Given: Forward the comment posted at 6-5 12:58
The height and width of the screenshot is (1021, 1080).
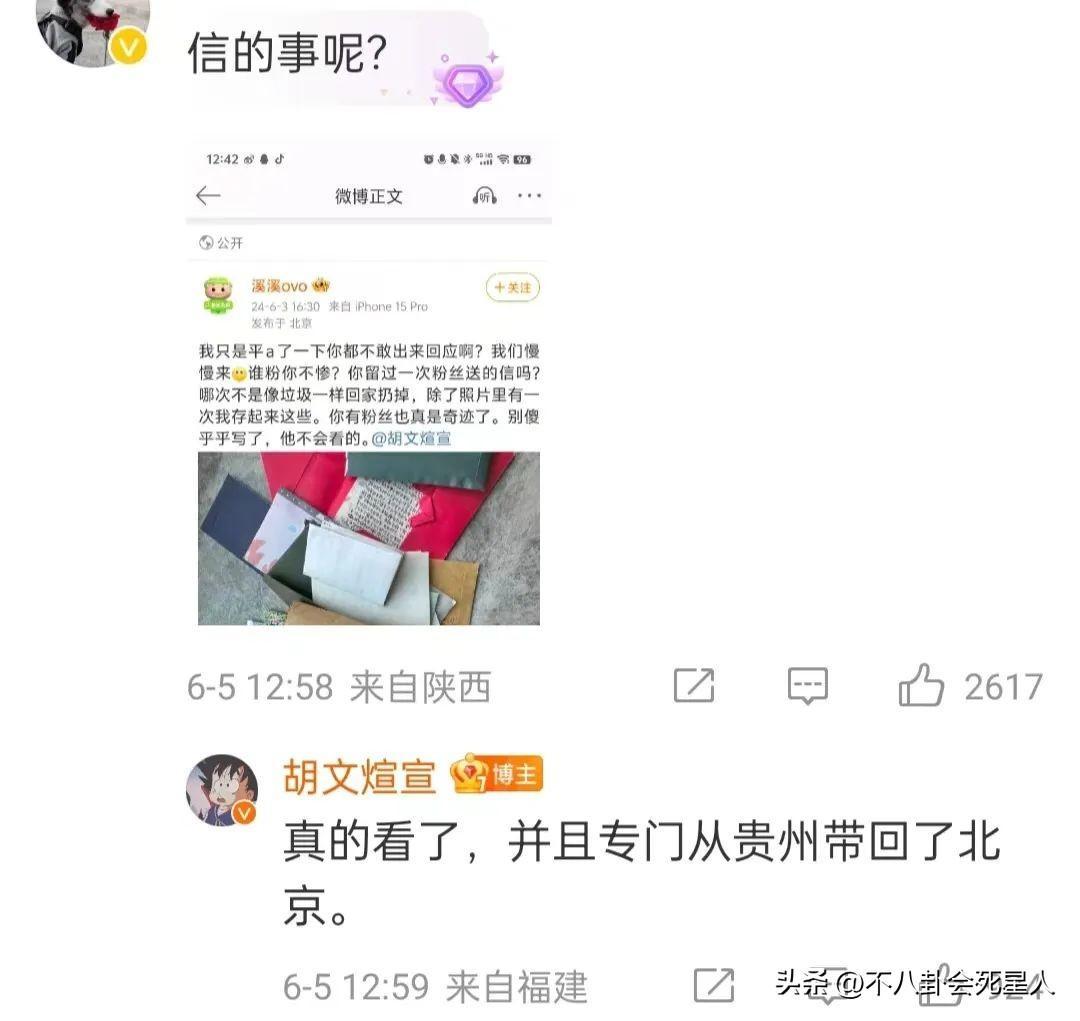Looking at the screenshot, I should [693, 686].
